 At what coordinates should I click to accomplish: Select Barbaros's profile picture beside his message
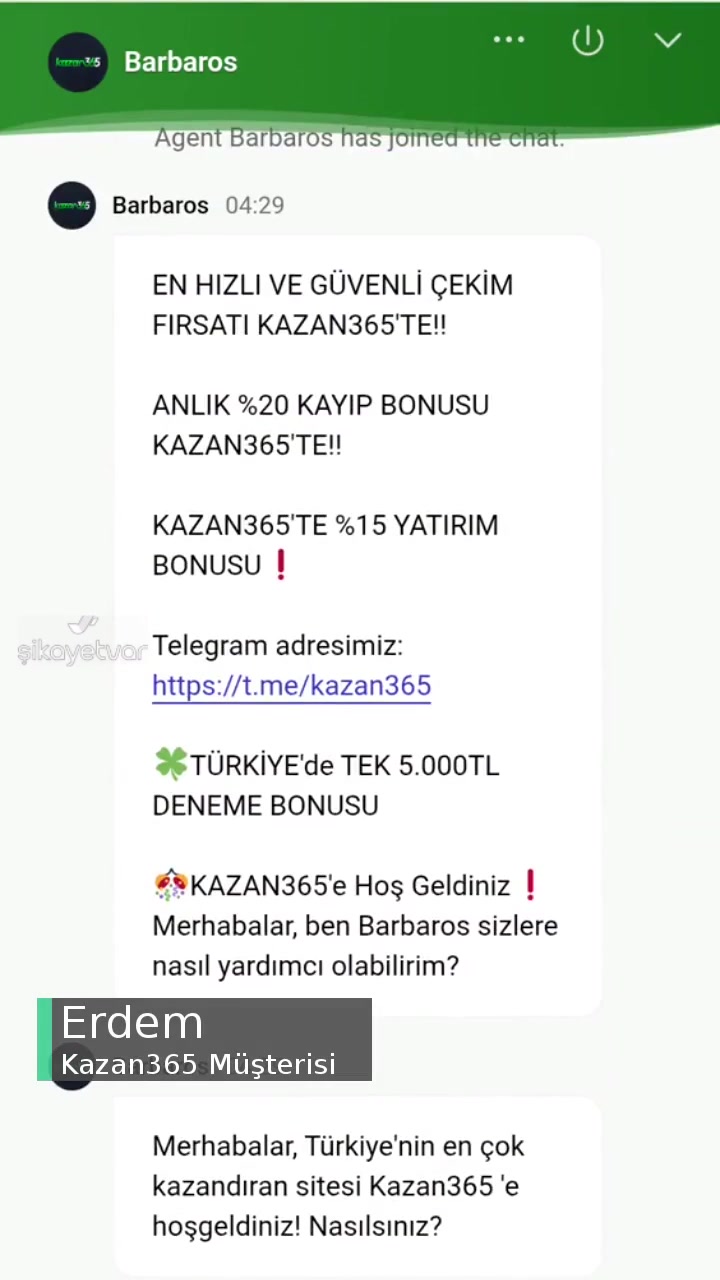(x=71, y=205)
